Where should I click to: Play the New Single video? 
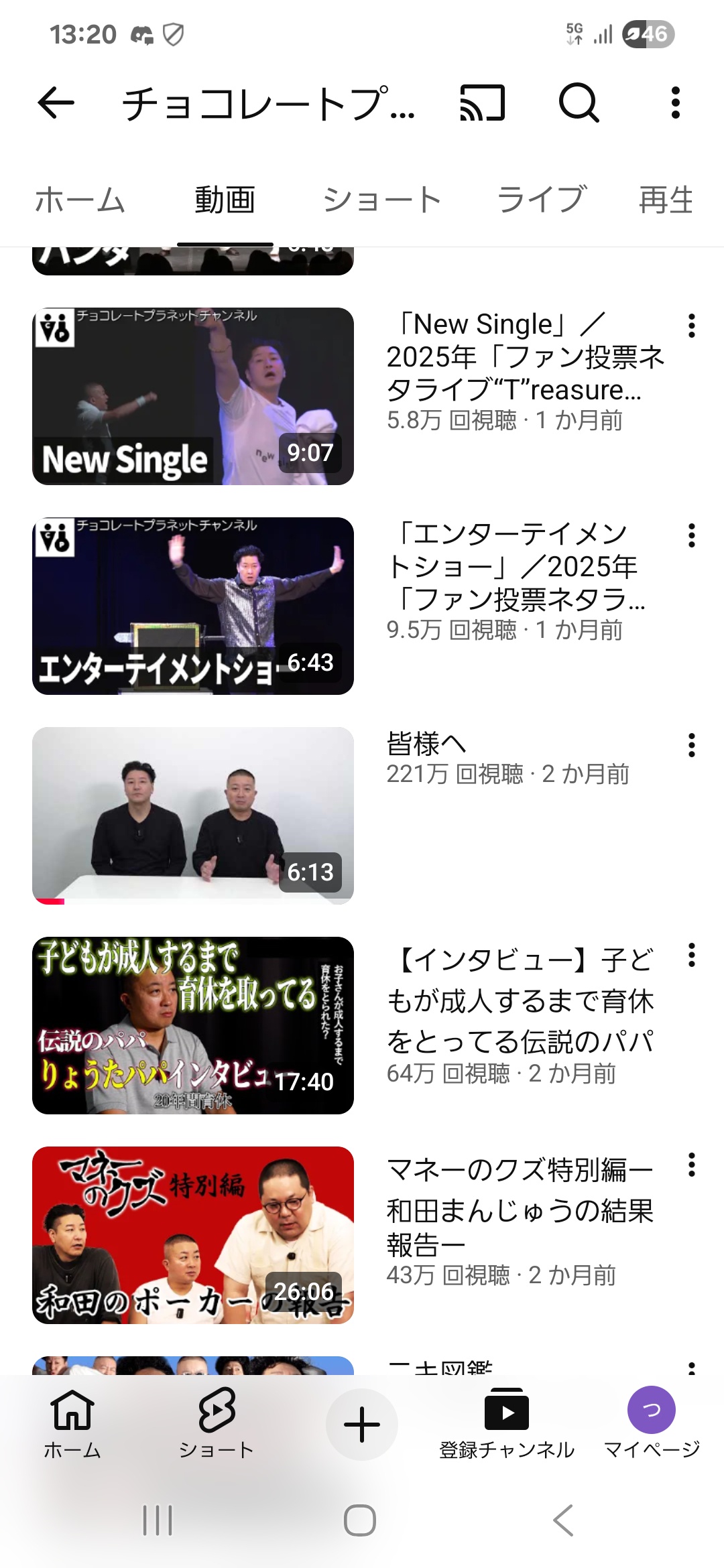coord(193,396)
